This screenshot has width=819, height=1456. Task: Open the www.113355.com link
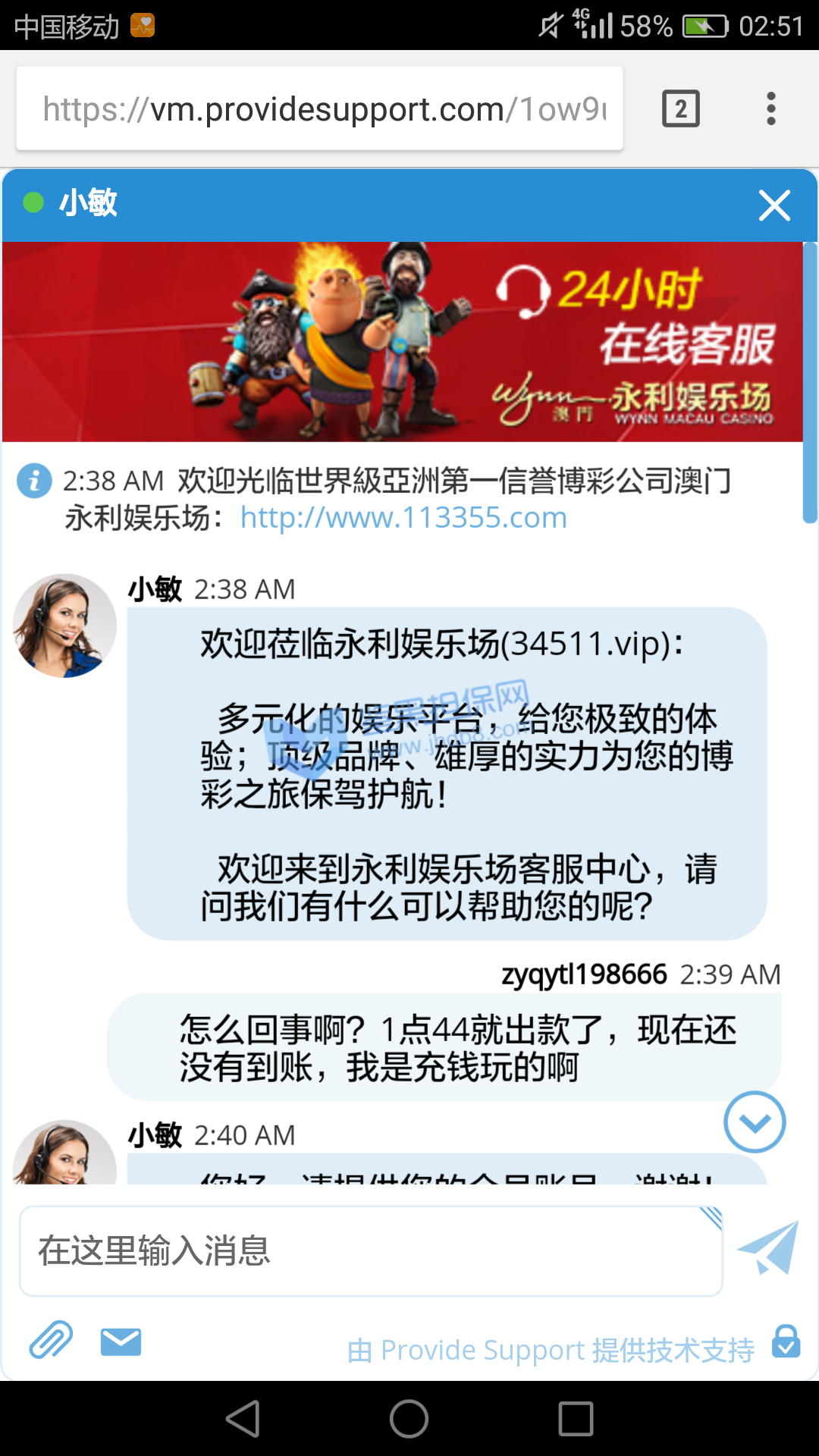(x=403, y=518)
